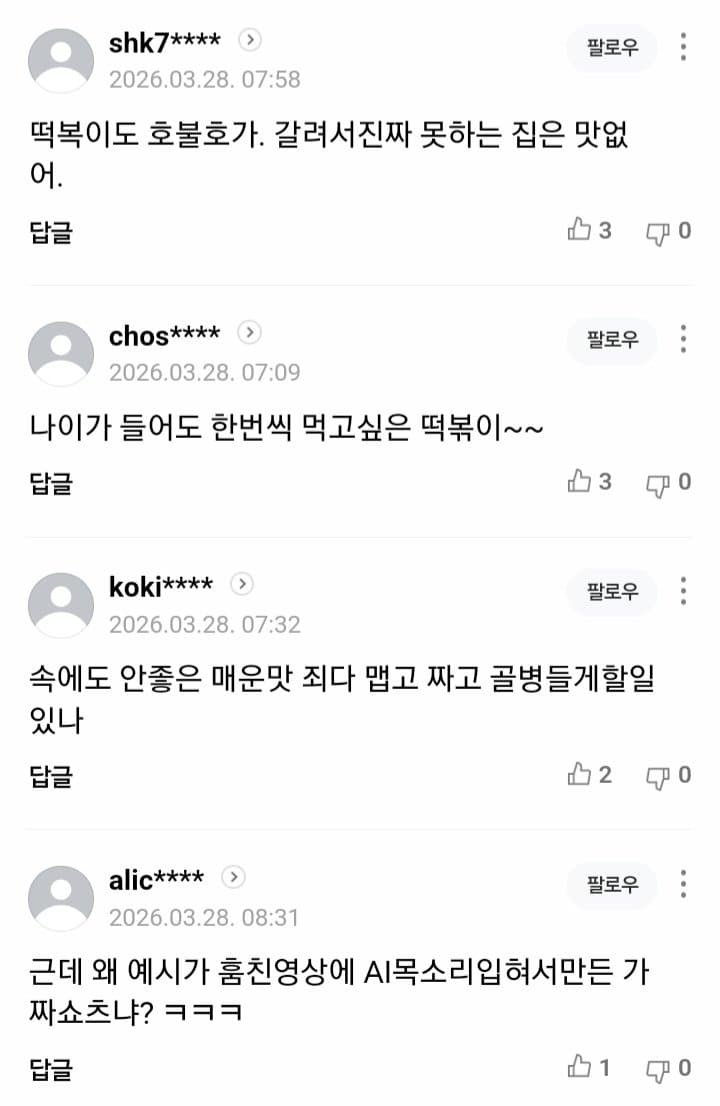
Task: Reply to alic**** comment
Action: [x=51, y=1068]
